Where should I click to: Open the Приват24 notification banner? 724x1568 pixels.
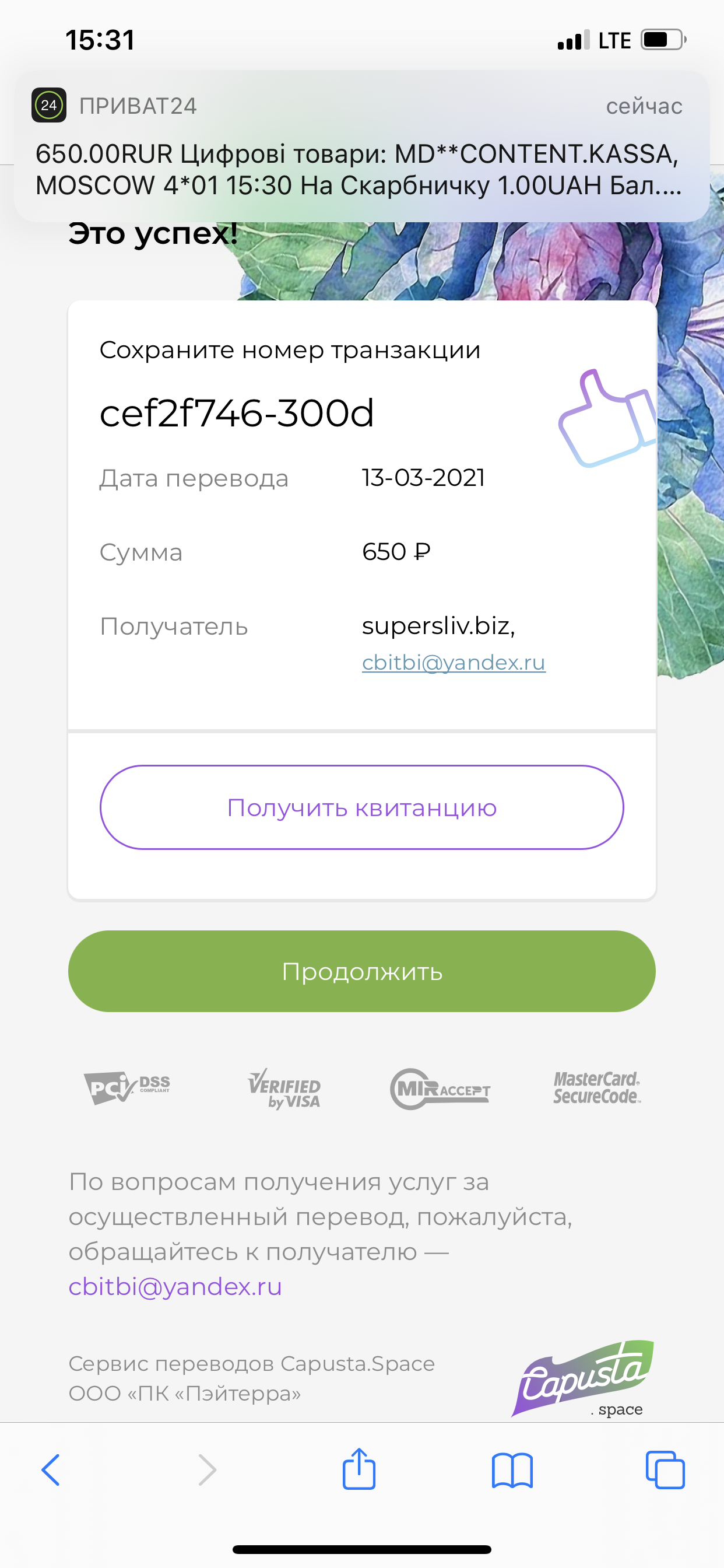[362, 146]
